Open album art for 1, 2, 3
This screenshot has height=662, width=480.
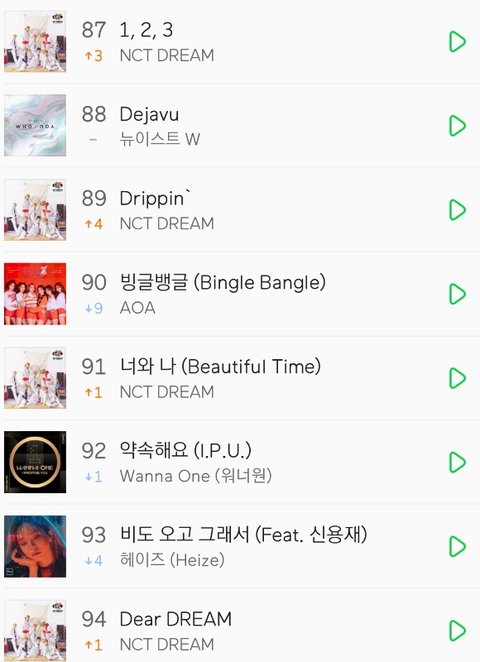tap(35, 41)
